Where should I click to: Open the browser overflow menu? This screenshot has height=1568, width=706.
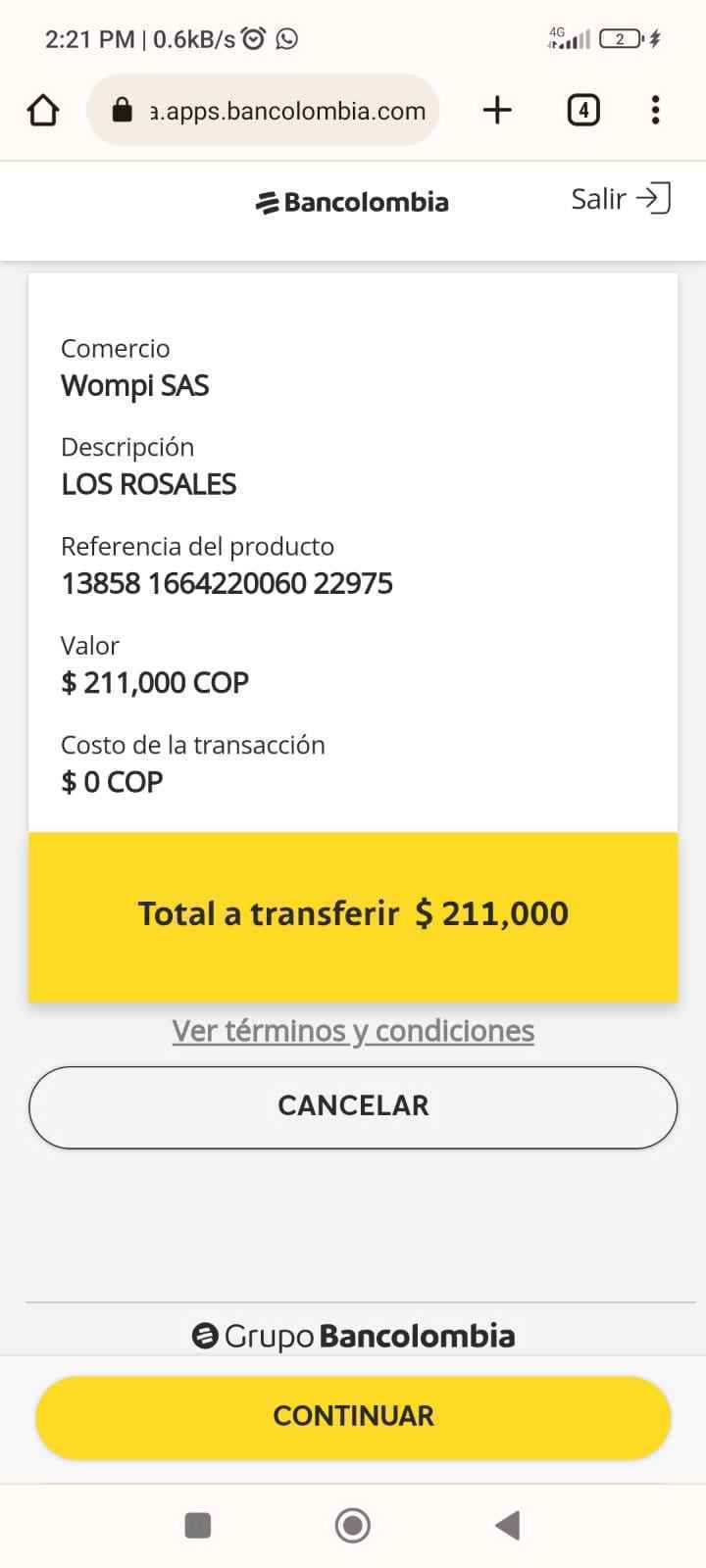click(x=655, y=110)
